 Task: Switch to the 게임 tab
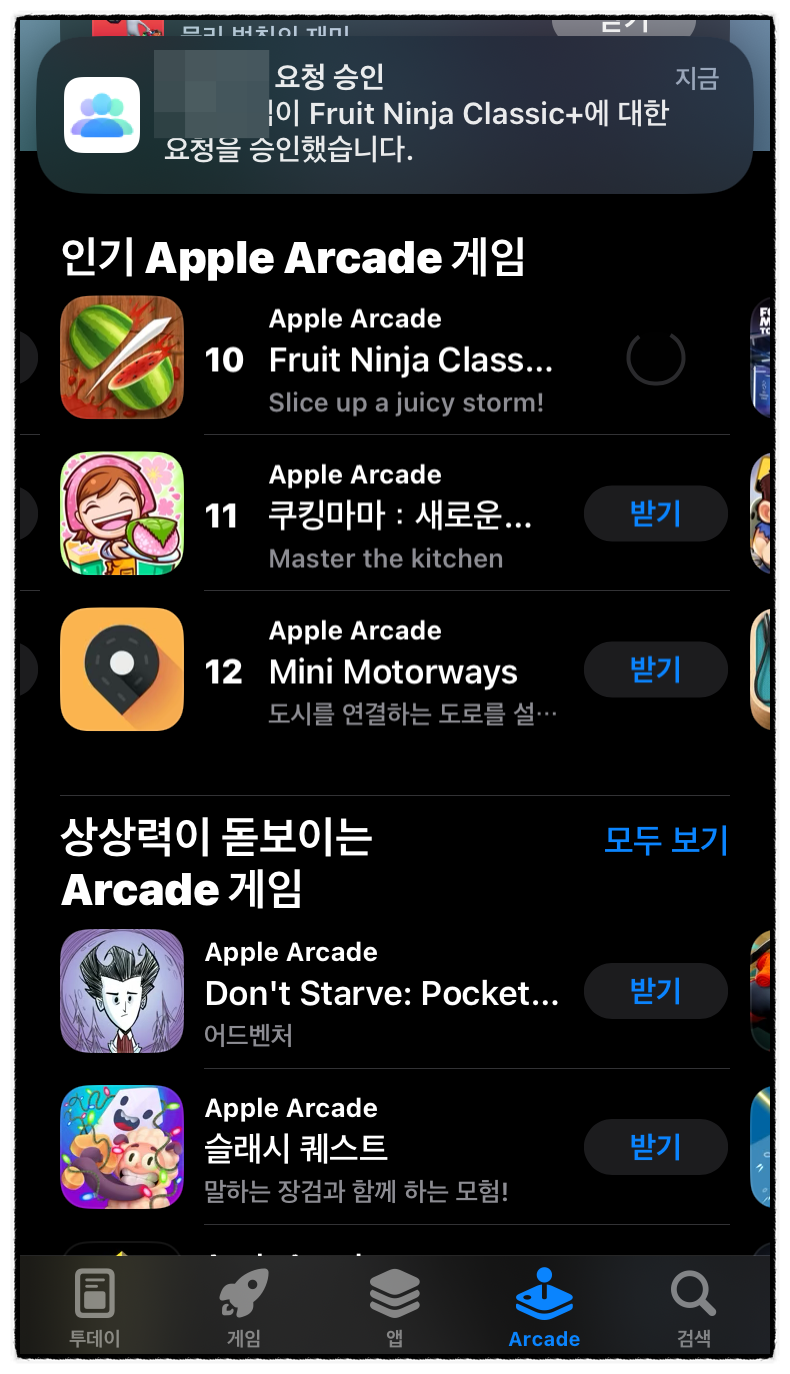(x=244, y=1308)
